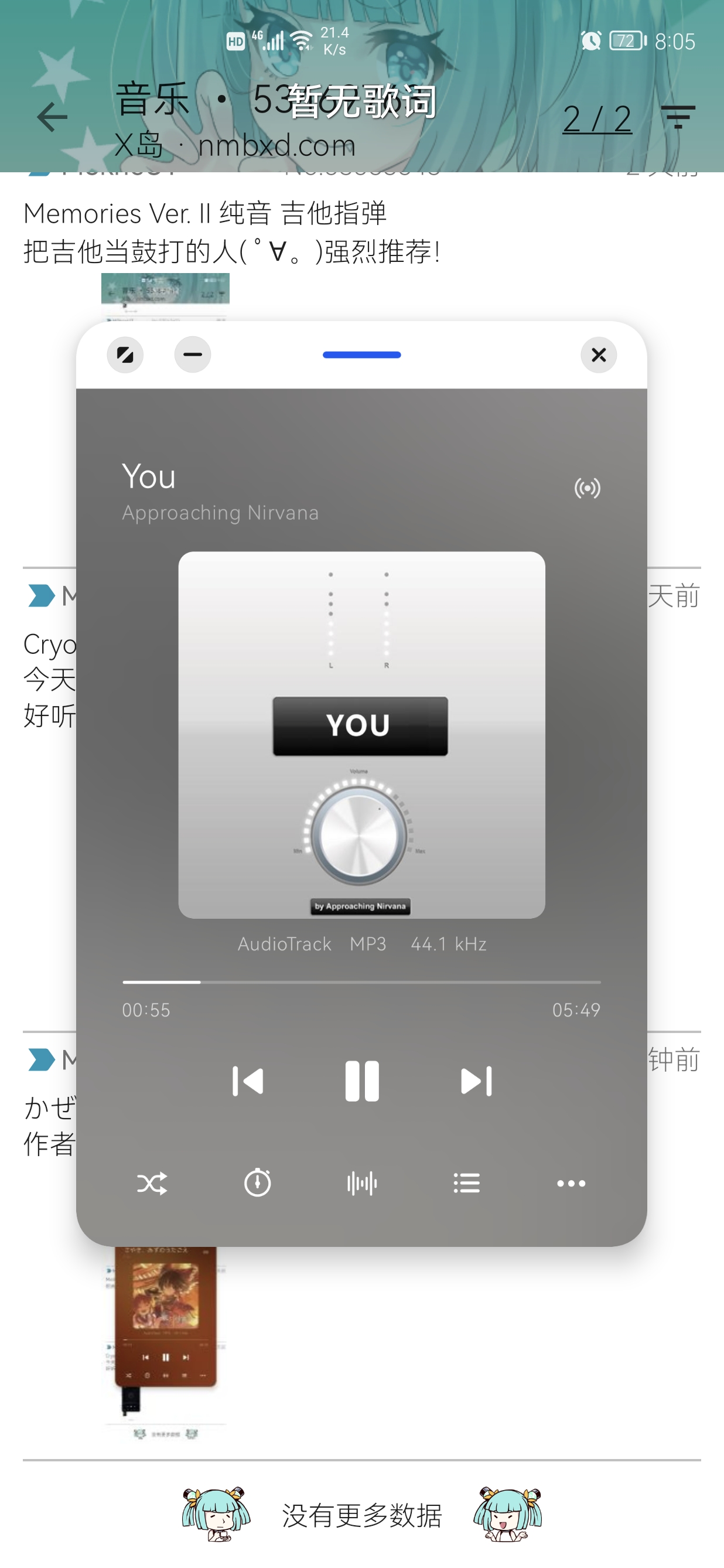Show the current play queue
This screenshot has height=1568, width=724.
click(467, 1183)
